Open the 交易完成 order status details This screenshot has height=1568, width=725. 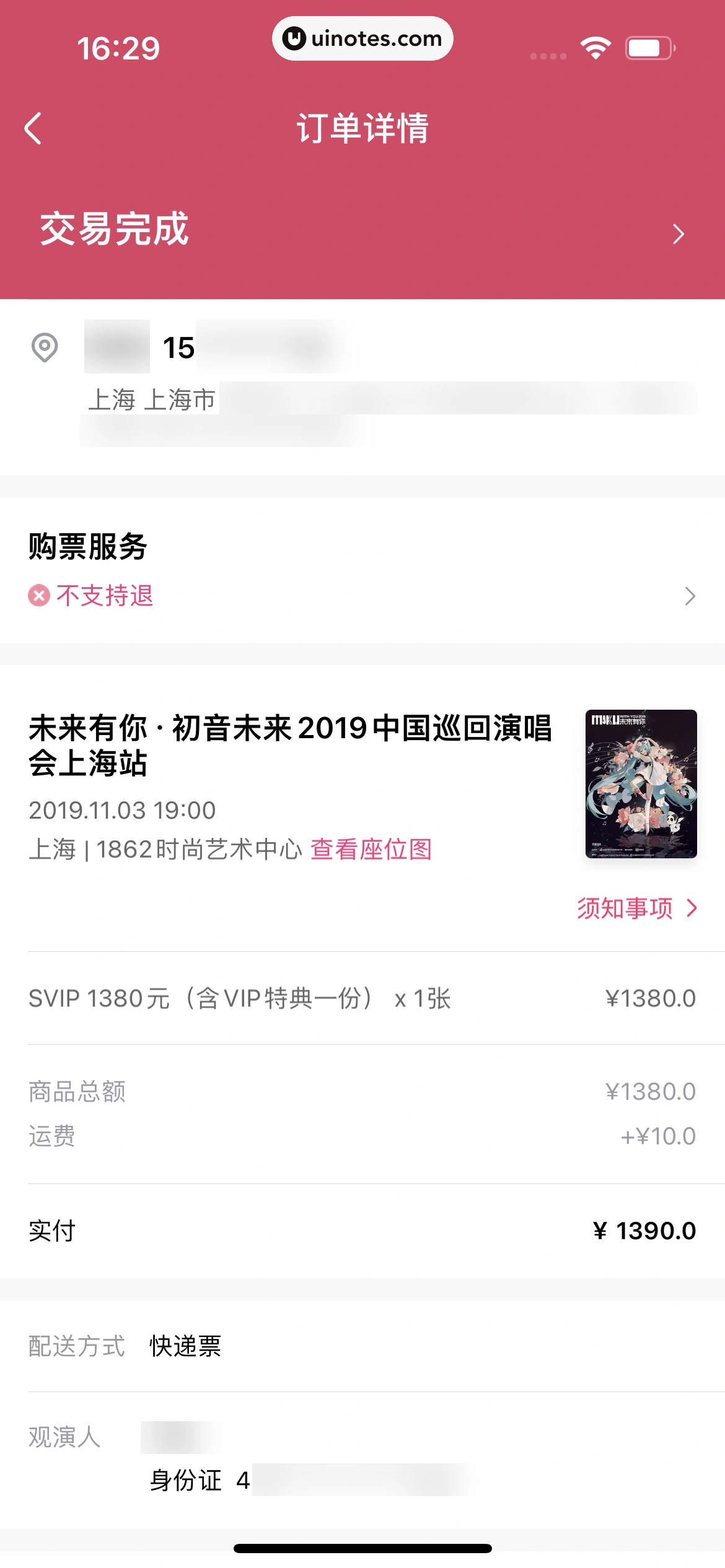tap(678, 234)
